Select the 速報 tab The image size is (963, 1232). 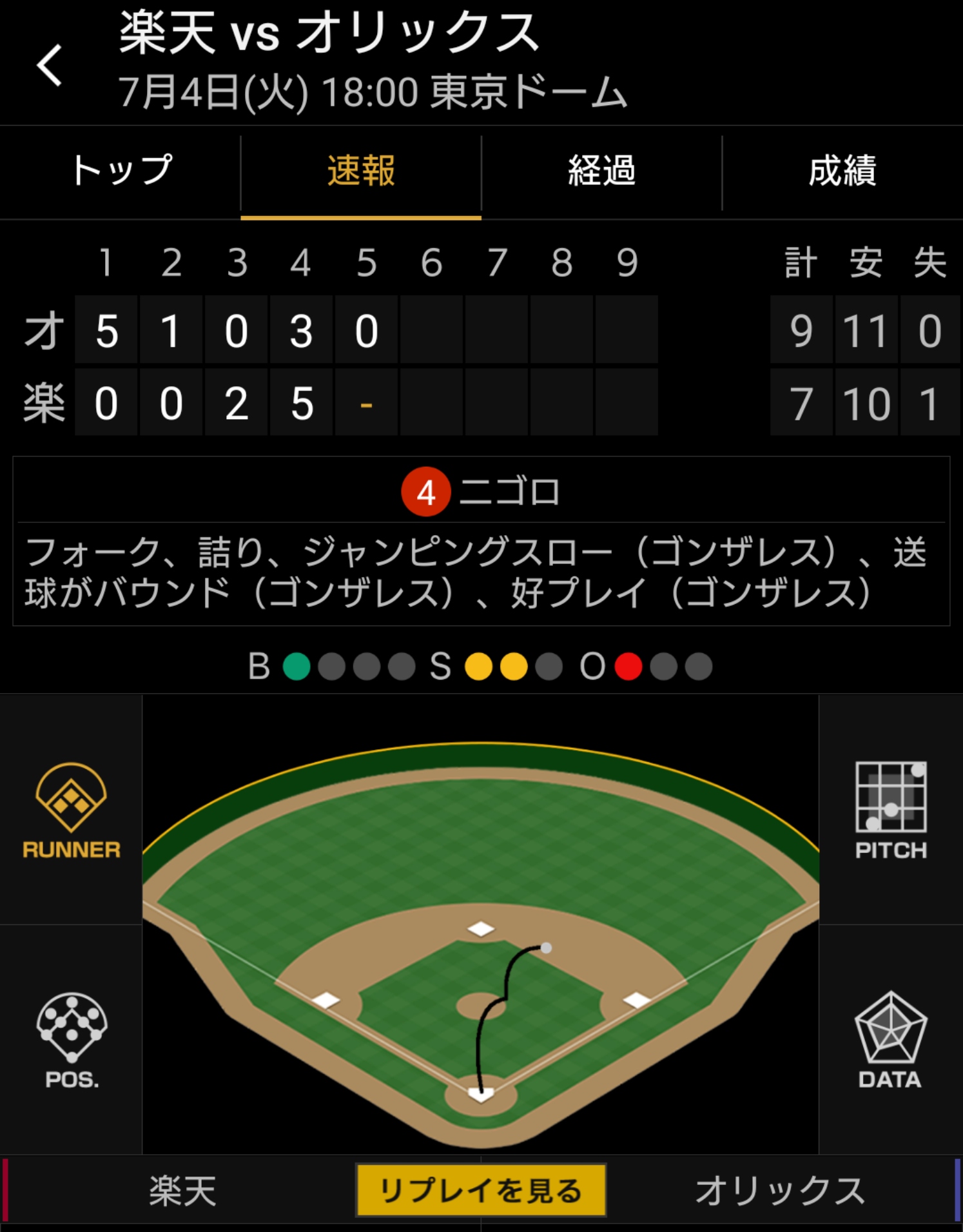tap(361, 171)
